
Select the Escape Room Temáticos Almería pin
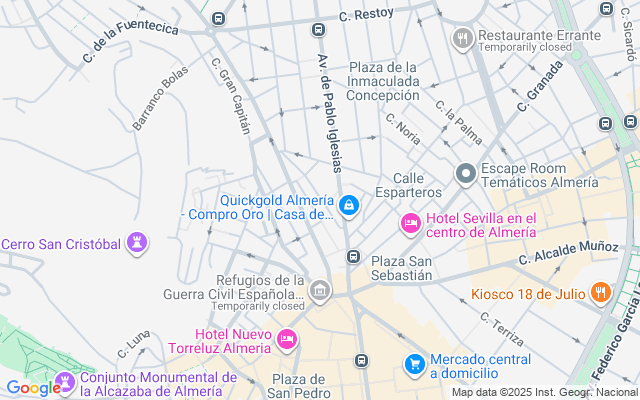click(x=465, y=175)
